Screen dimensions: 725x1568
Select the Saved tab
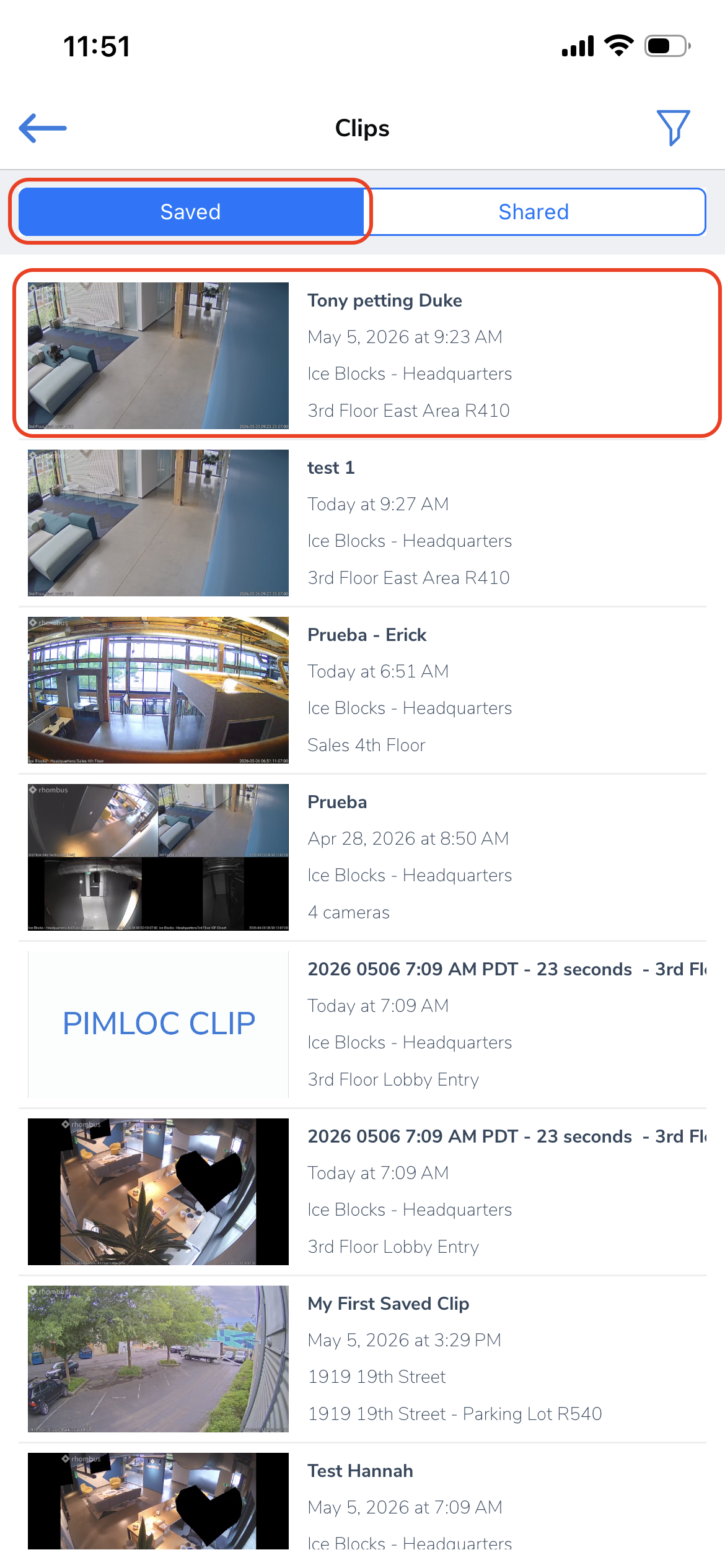[191, 212]
